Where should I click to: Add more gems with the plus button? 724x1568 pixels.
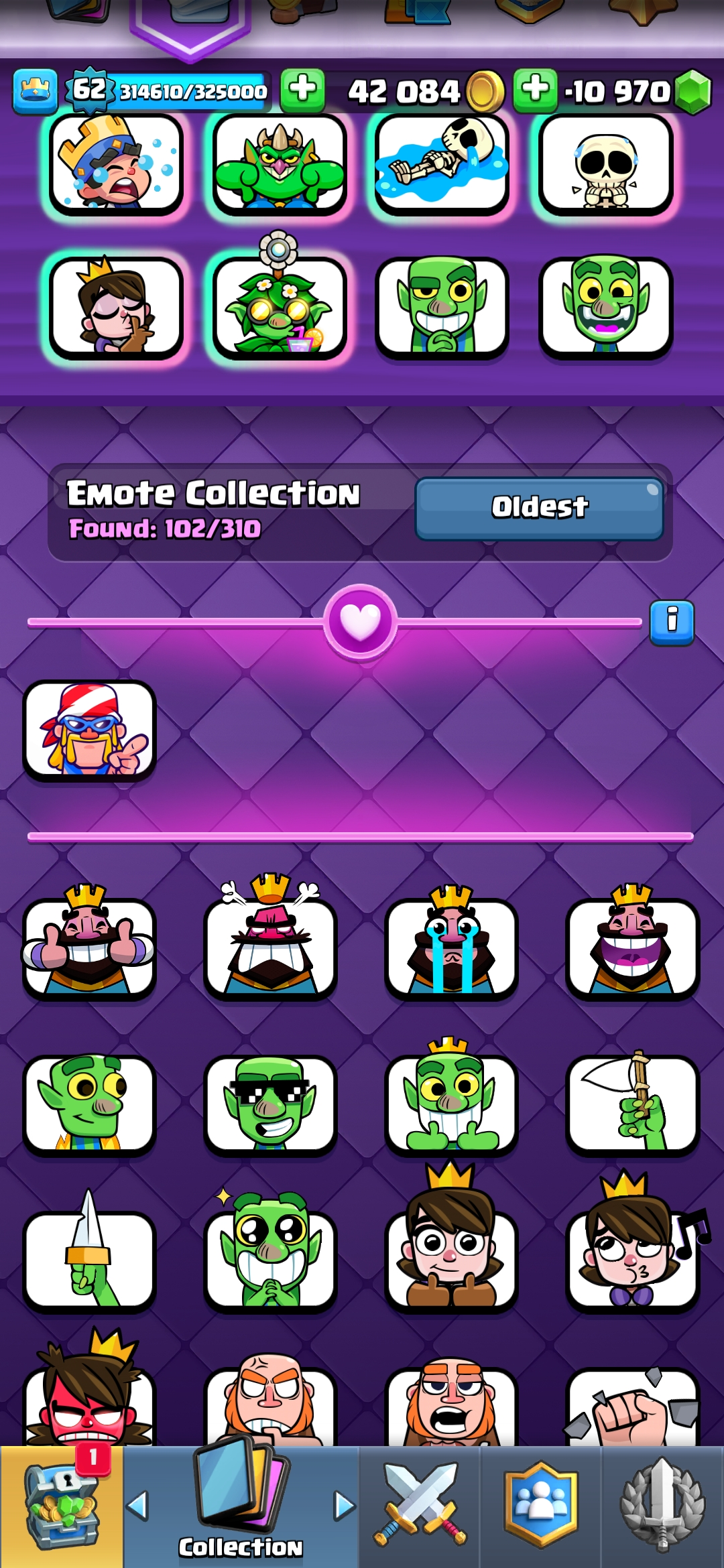535,90
